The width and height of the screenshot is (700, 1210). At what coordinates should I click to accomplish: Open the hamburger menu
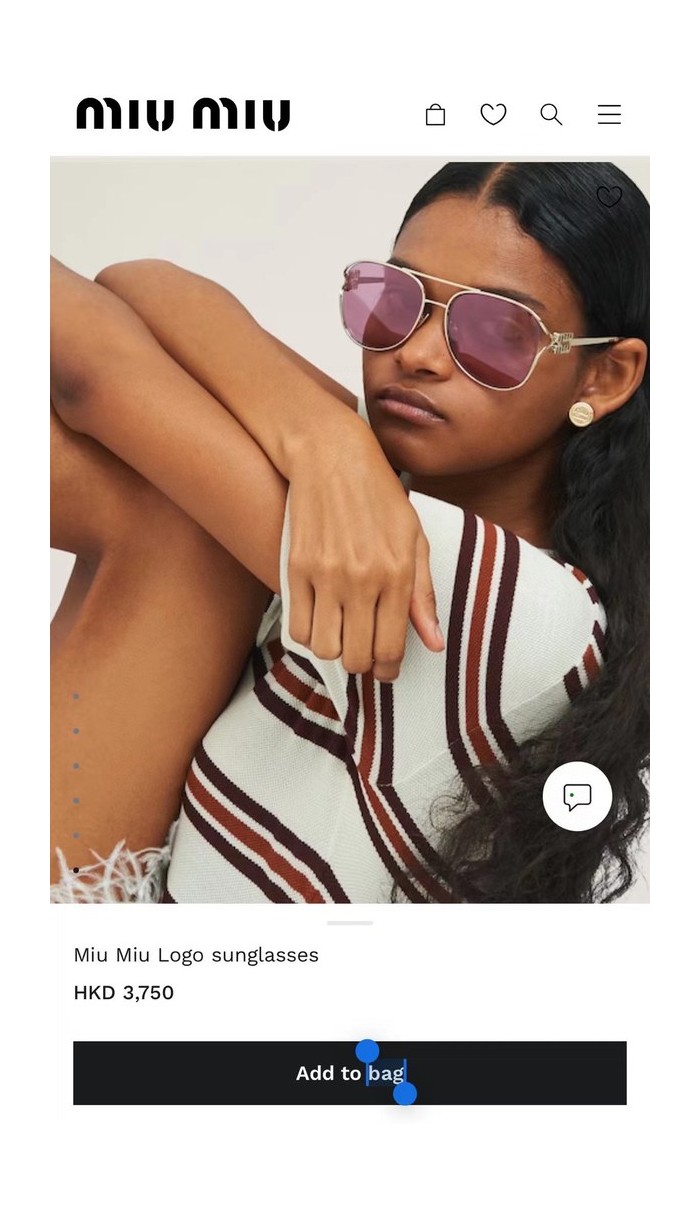click(609, 115)
